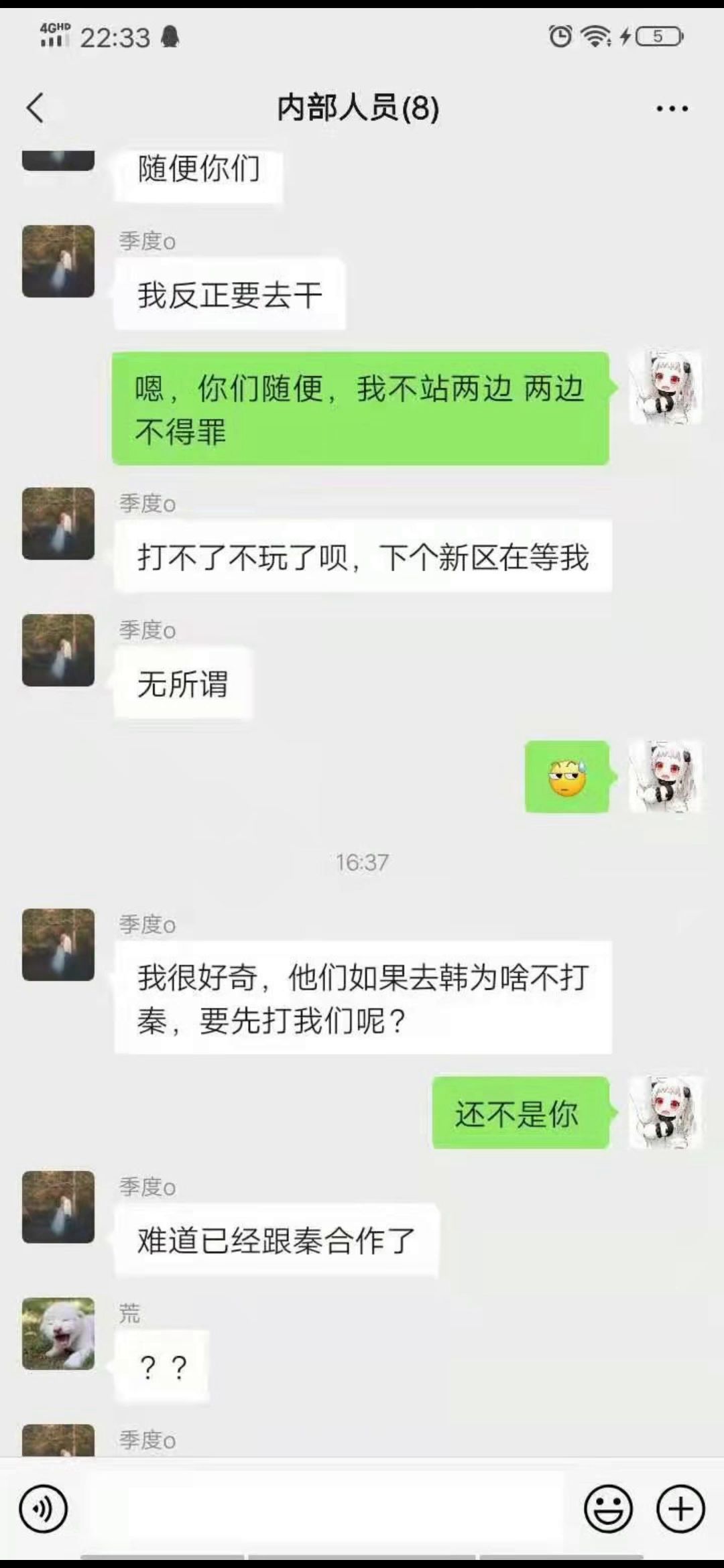Open the group chat overflow menu
This screenshot has height=1568, width=724.
[x=672, y=109]
